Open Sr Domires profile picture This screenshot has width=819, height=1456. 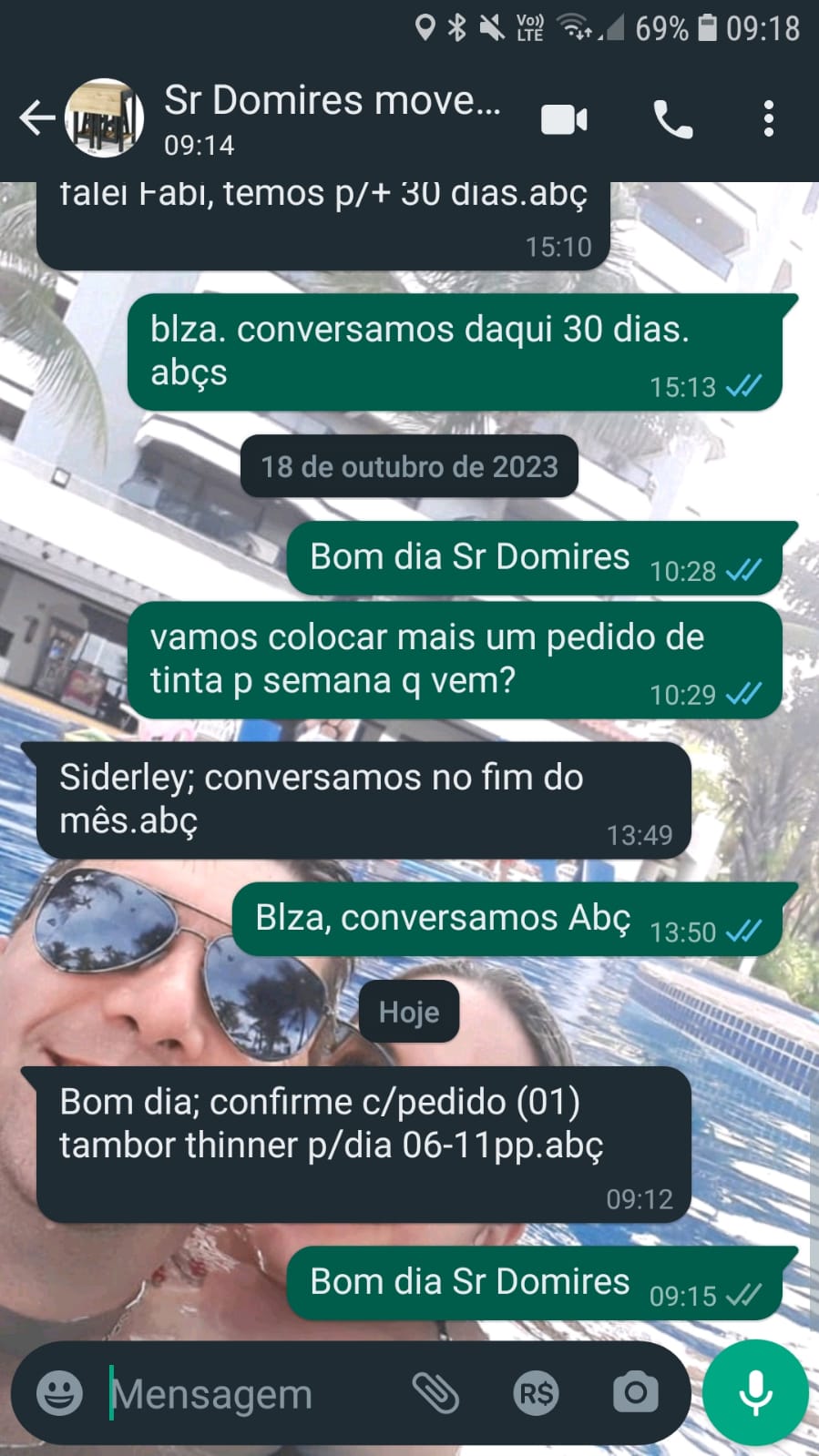tap(105, 118)
